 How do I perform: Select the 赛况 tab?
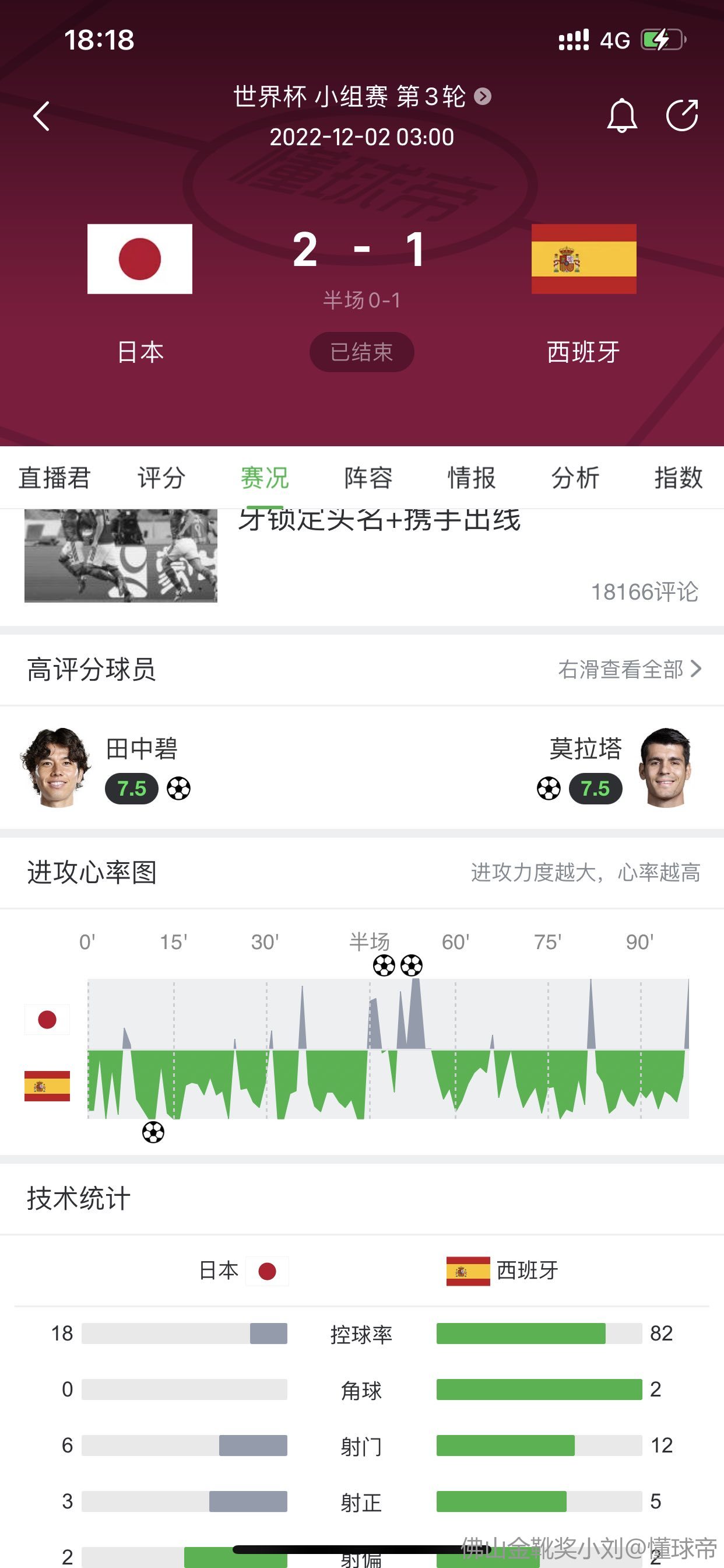[x=265, y=478]
